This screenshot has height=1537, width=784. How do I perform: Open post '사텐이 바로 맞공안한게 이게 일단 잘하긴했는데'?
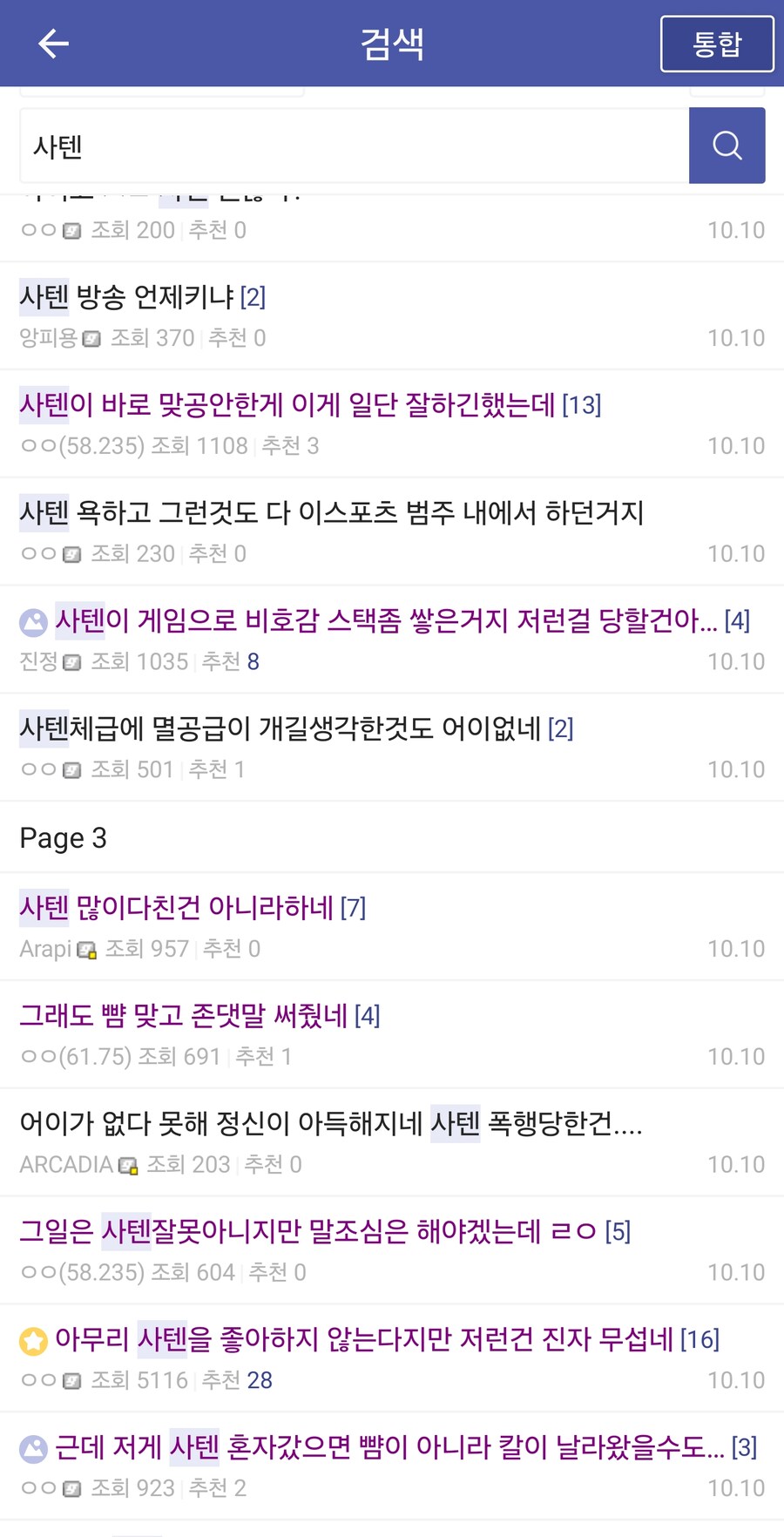[287, 405]
